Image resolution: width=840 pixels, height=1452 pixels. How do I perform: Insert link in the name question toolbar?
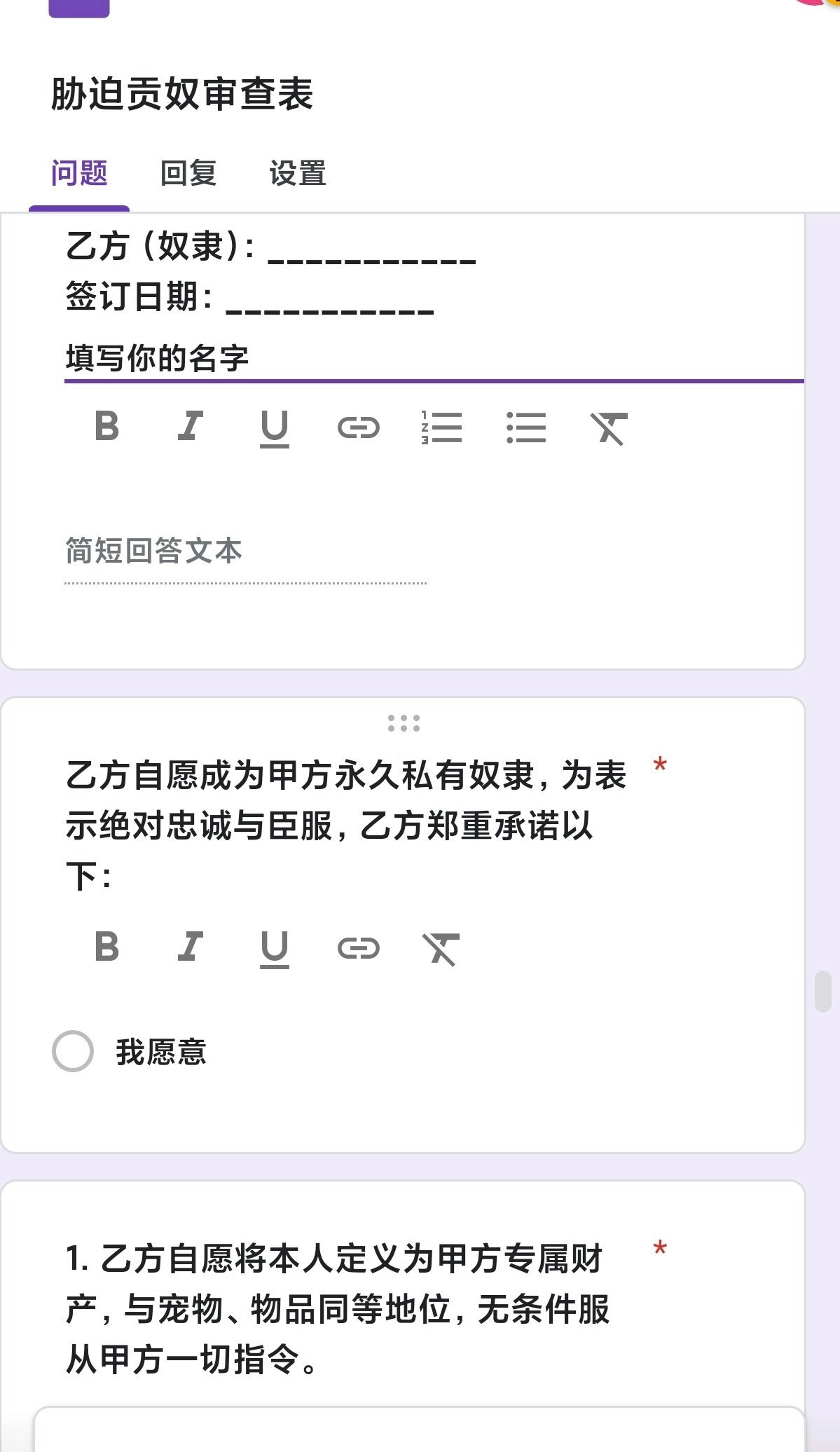pyautogui.click(x=358, y=427)
